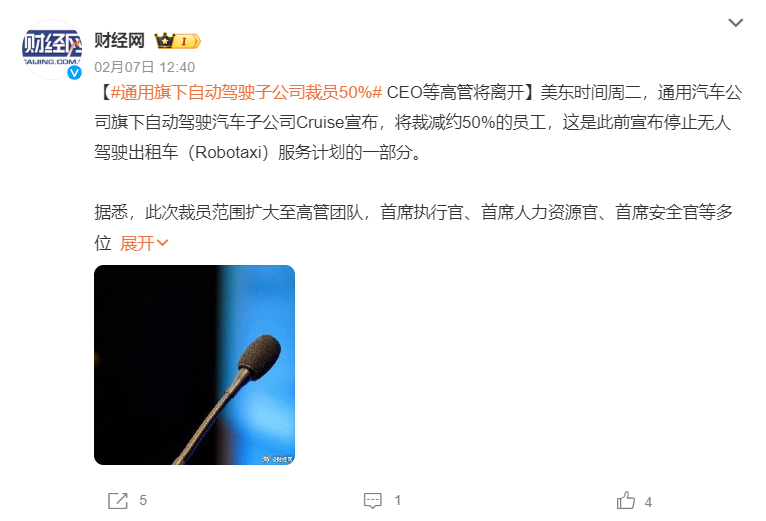Image resolution: width=766 pixels, height=521 pixels.
Task: Expand the post options chevron
Action: pos(735,22)
